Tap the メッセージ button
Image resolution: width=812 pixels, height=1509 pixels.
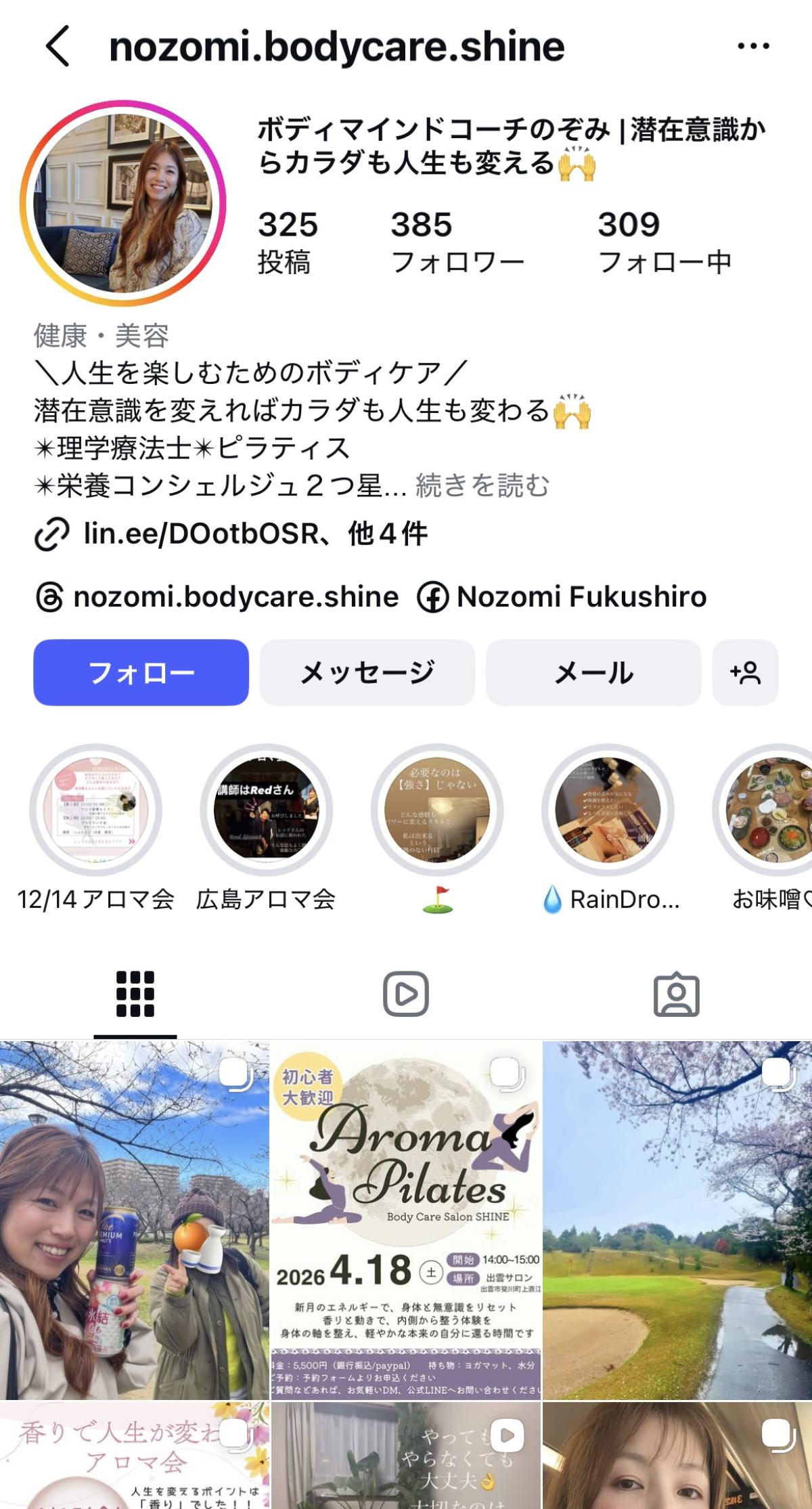(367, 672)
